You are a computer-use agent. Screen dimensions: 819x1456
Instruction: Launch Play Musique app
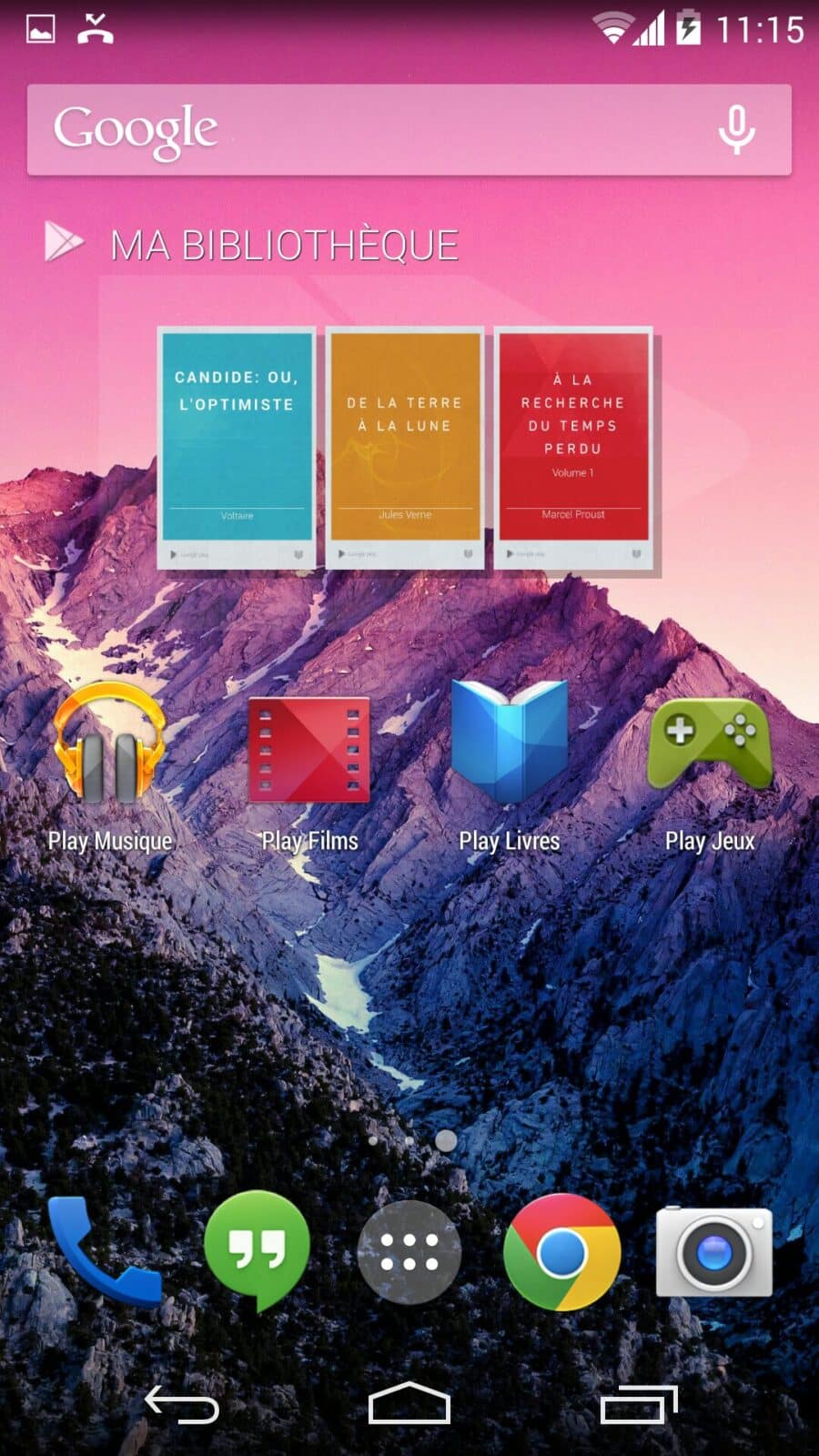[109, 746]
